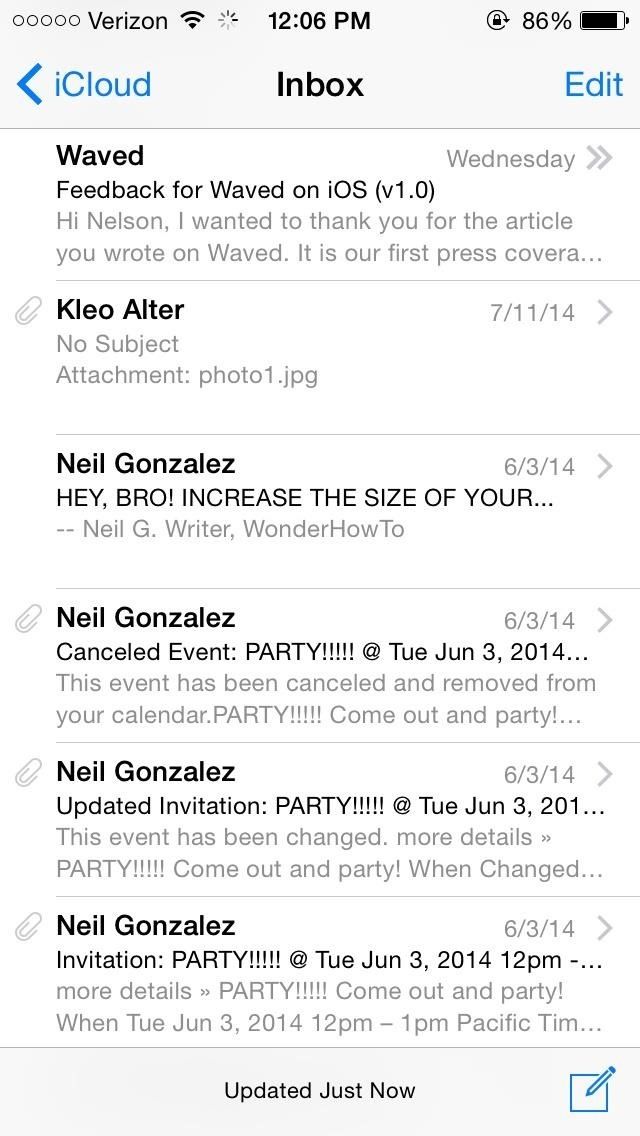Go back to the iCloud mailboxes
This screenshot has height=1136, width=640.
[84, 84]
